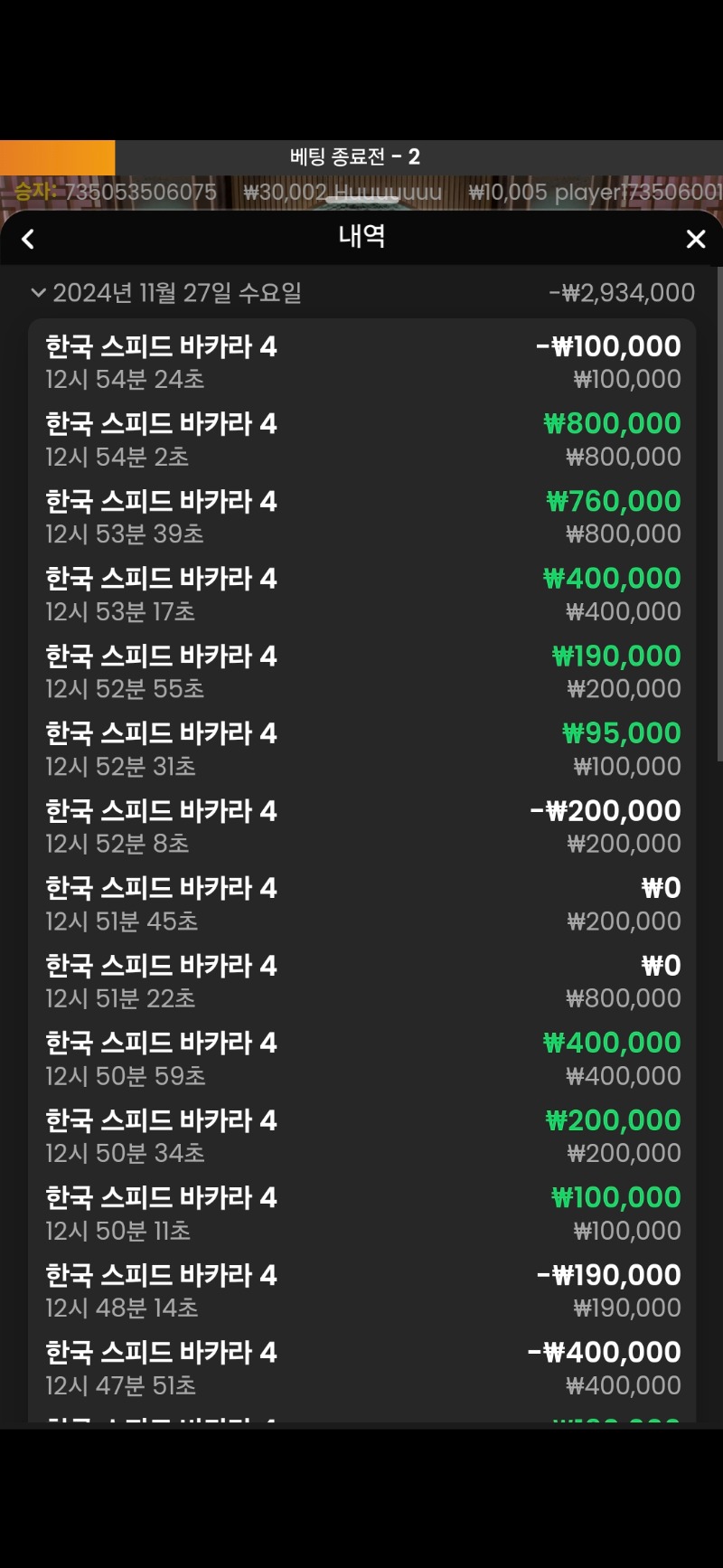Close the 내역 history panel

(695, 240)
